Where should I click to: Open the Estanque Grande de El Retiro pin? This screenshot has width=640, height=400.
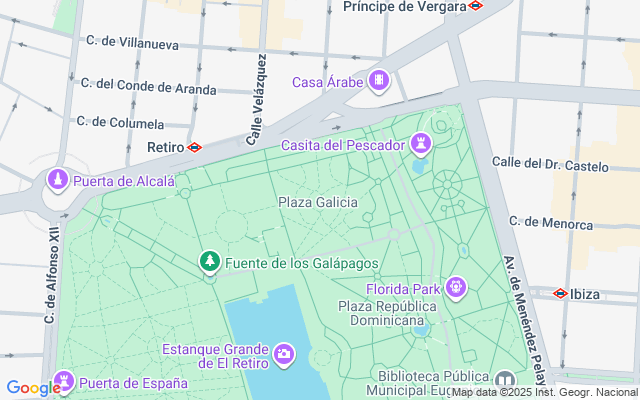click(284, 353)
